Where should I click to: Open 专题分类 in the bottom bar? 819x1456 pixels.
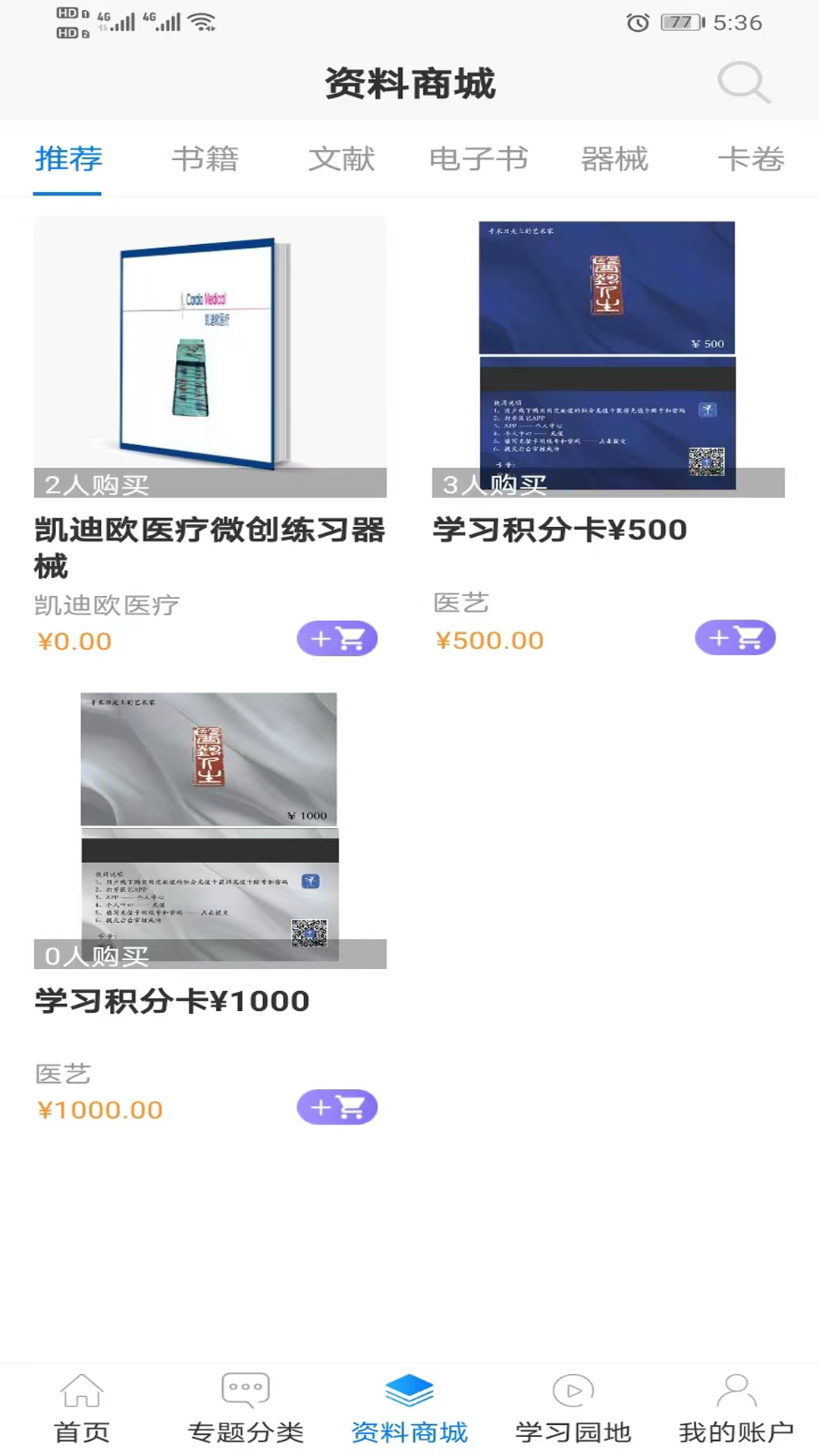click(x=246, y=1409)
